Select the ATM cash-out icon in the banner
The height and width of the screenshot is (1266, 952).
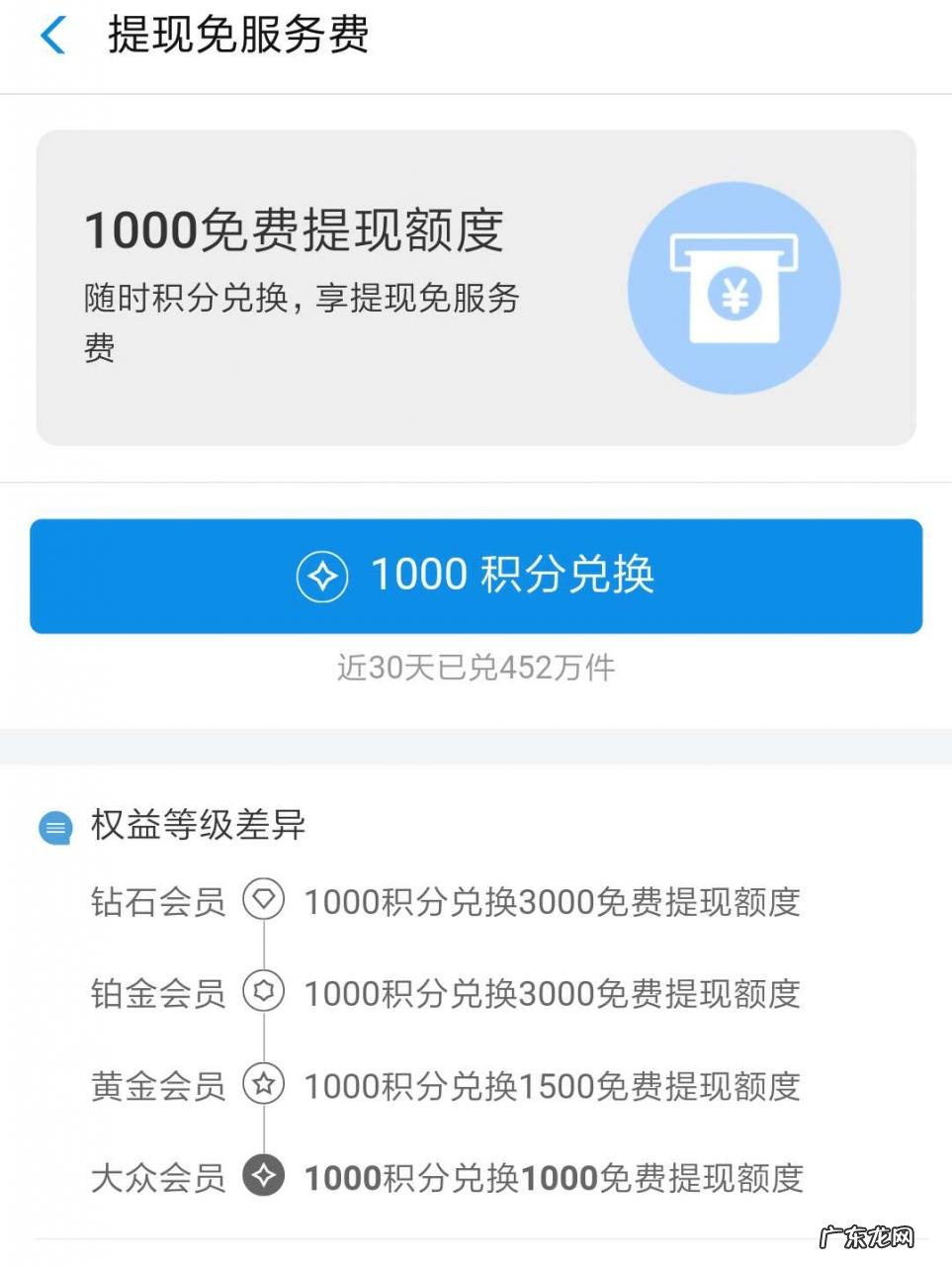734,286
